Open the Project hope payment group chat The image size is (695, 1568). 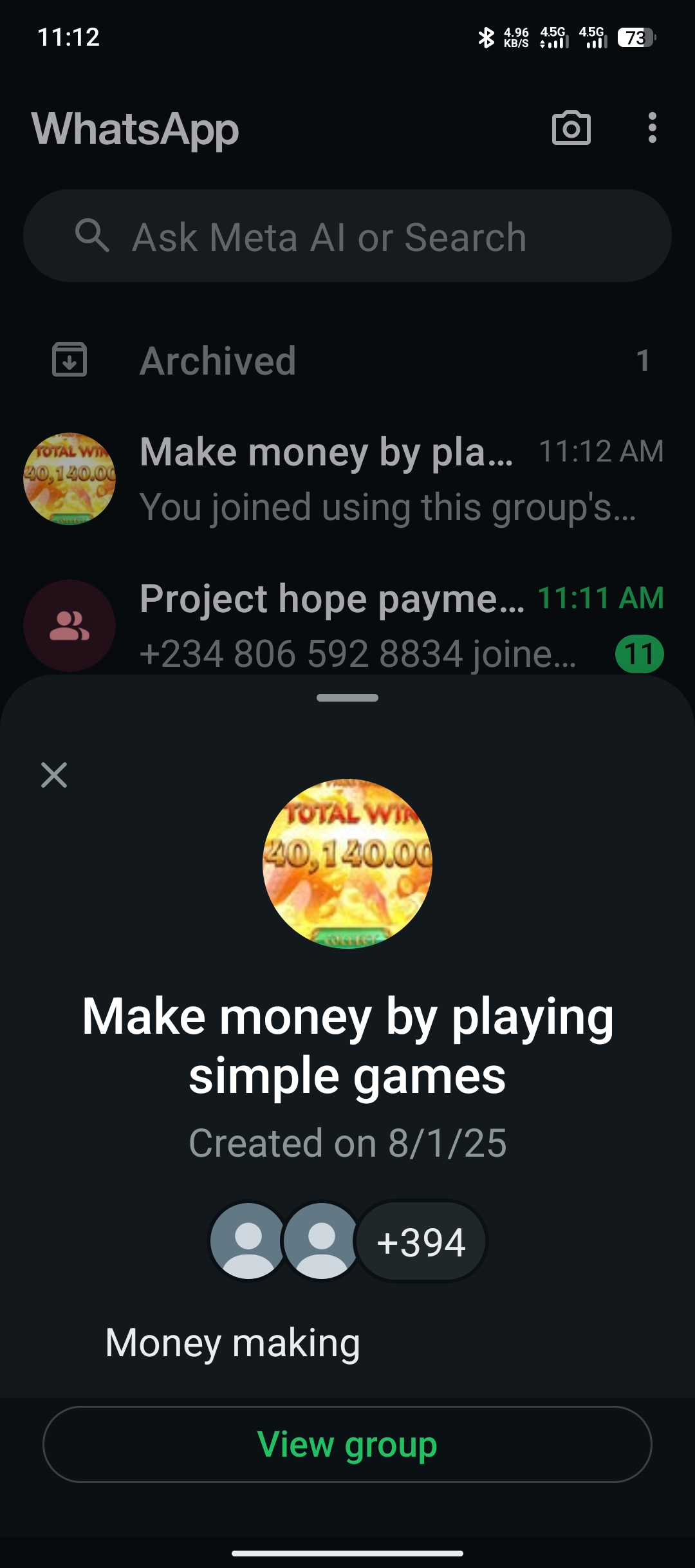pos(347,624)
